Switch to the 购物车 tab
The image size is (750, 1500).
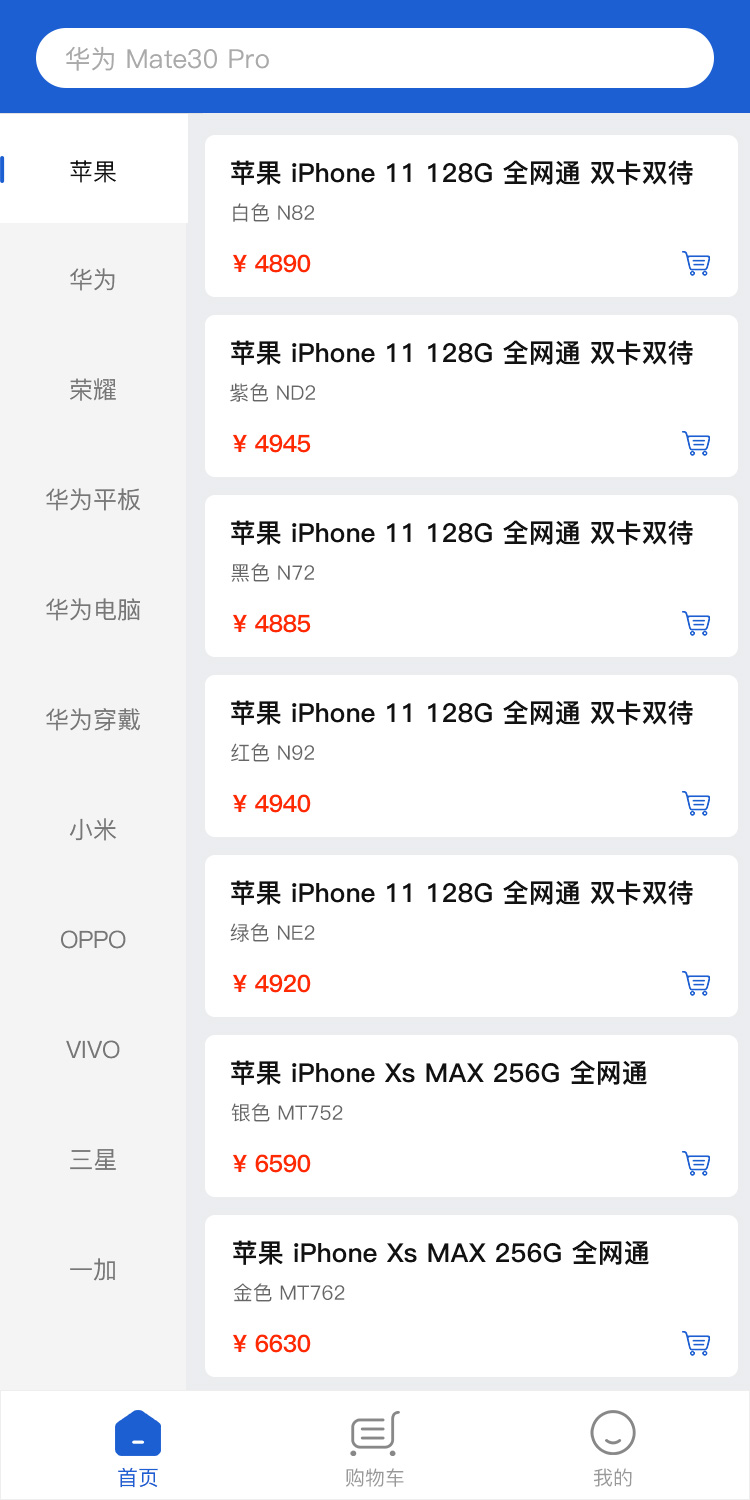pyautogui.click(x=375, y=1447)
